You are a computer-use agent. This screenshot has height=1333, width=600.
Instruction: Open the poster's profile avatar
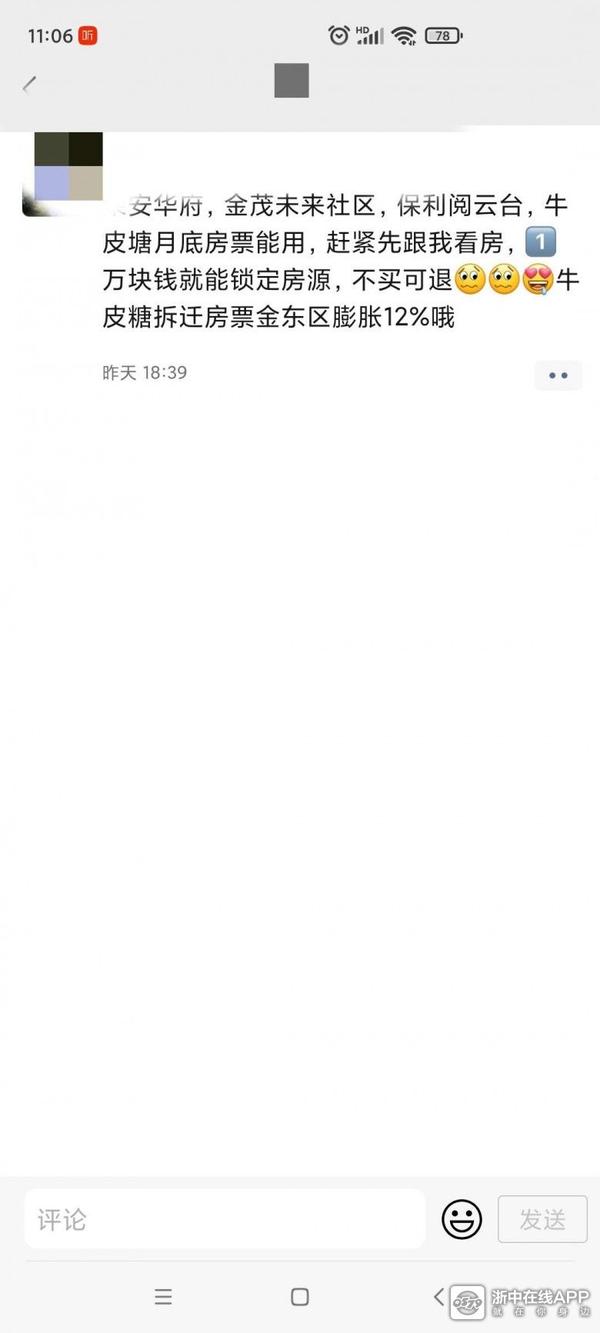68,167
